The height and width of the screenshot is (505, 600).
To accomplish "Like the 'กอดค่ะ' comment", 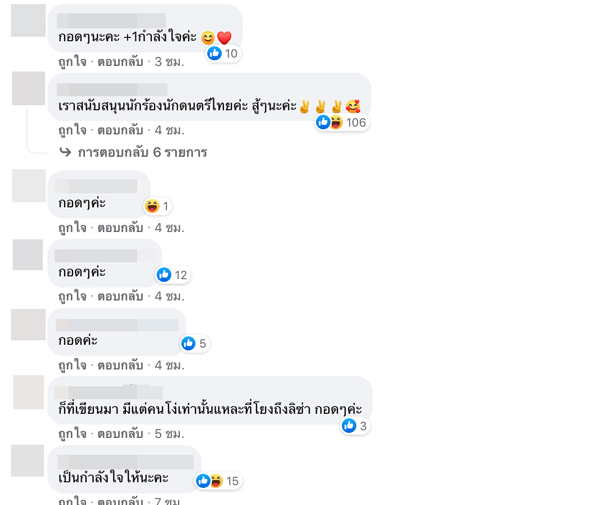I will pyautogui.click(x=70, y=365).
